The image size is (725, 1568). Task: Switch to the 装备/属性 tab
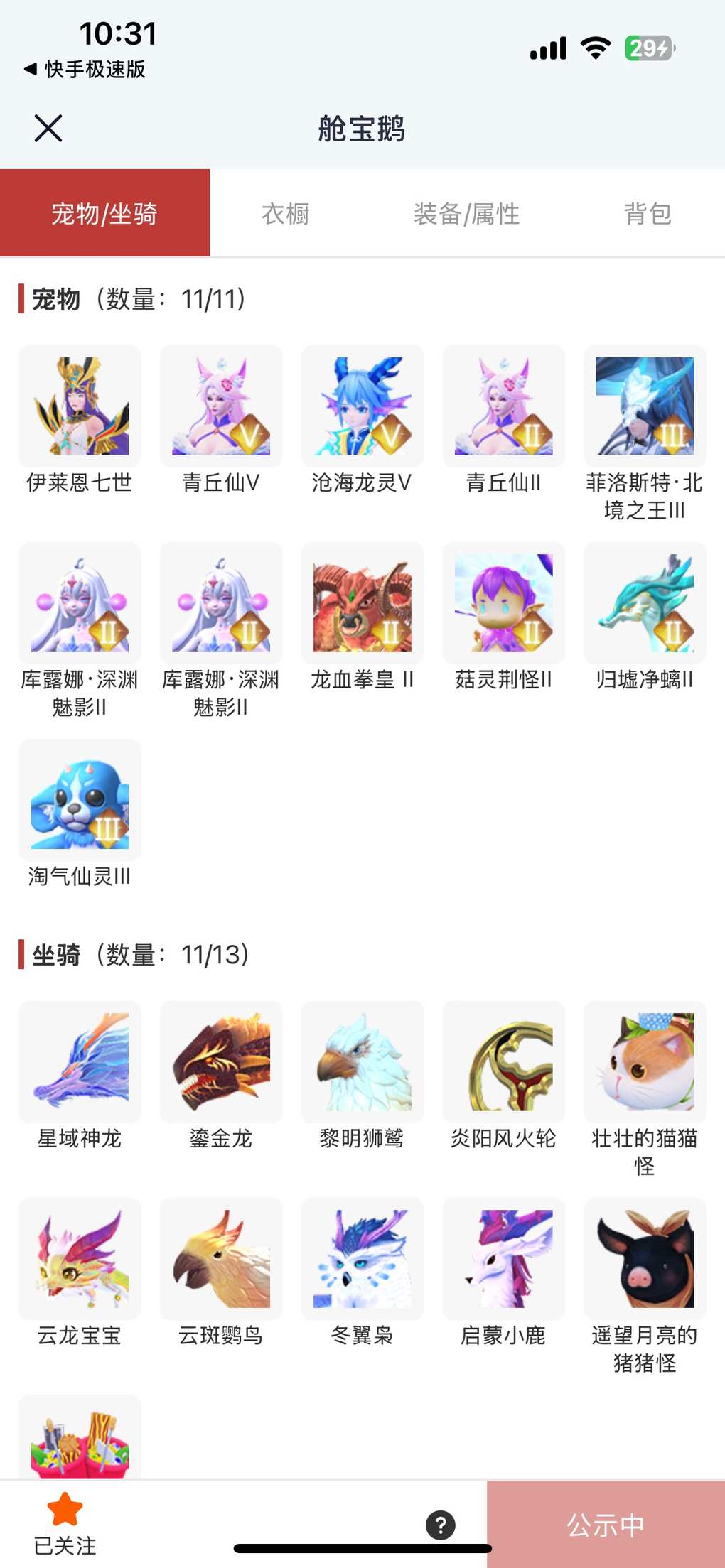click(x=466, y=214)
